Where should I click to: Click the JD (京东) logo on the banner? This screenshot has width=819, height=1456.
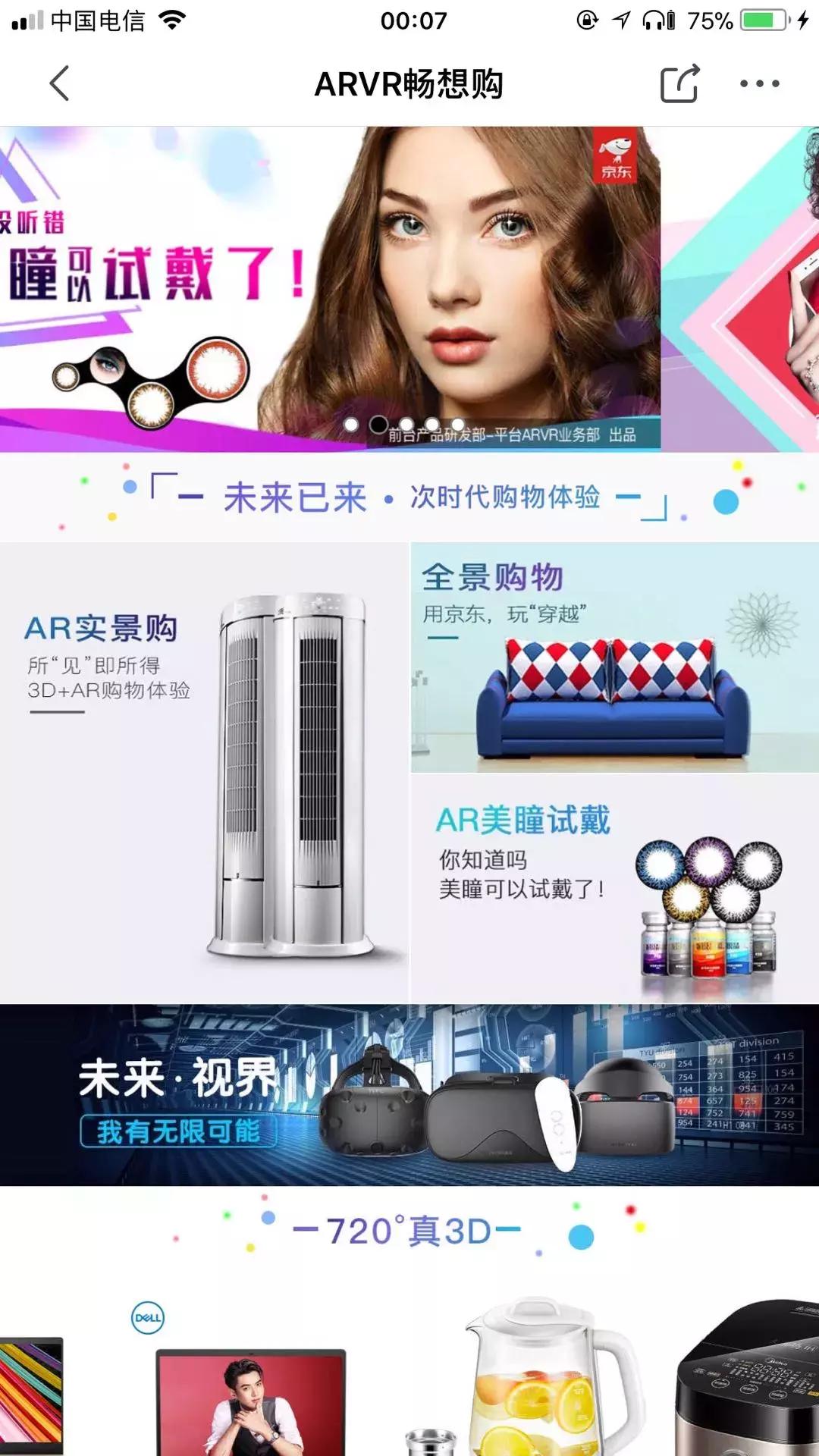coord(616,158)
